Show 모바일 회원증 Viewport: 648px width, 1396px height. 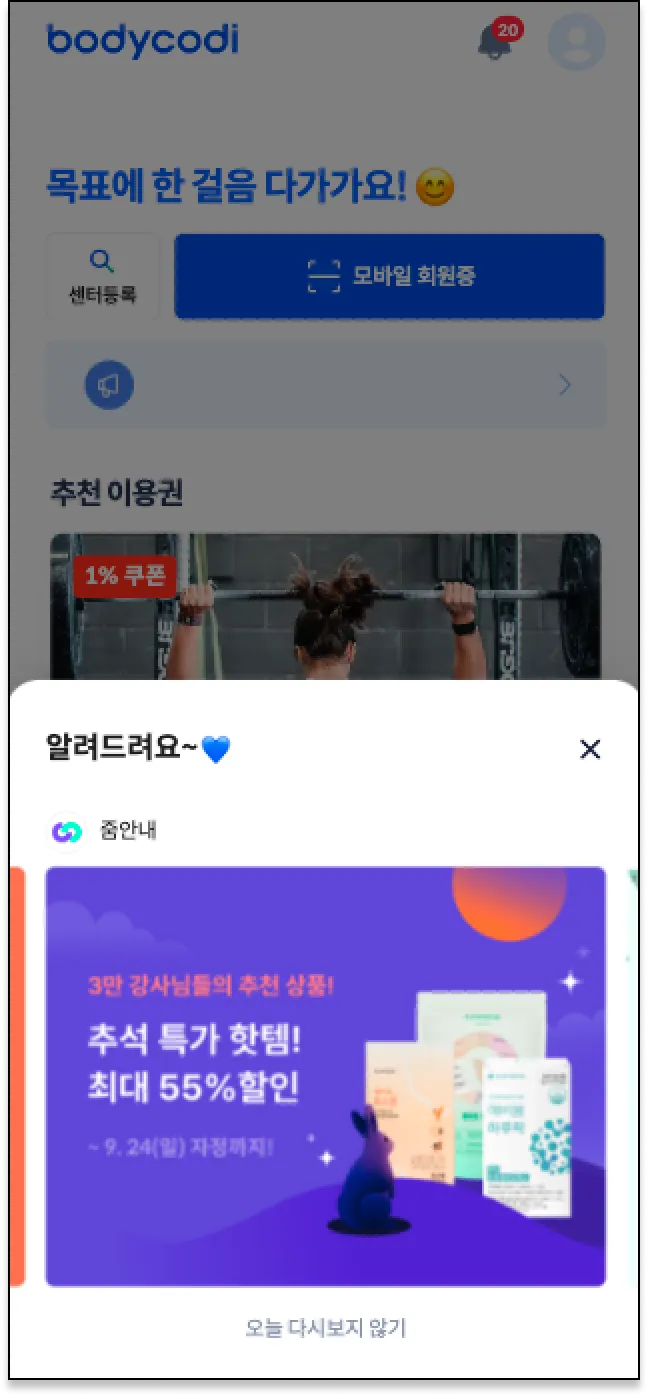point(389,277)
